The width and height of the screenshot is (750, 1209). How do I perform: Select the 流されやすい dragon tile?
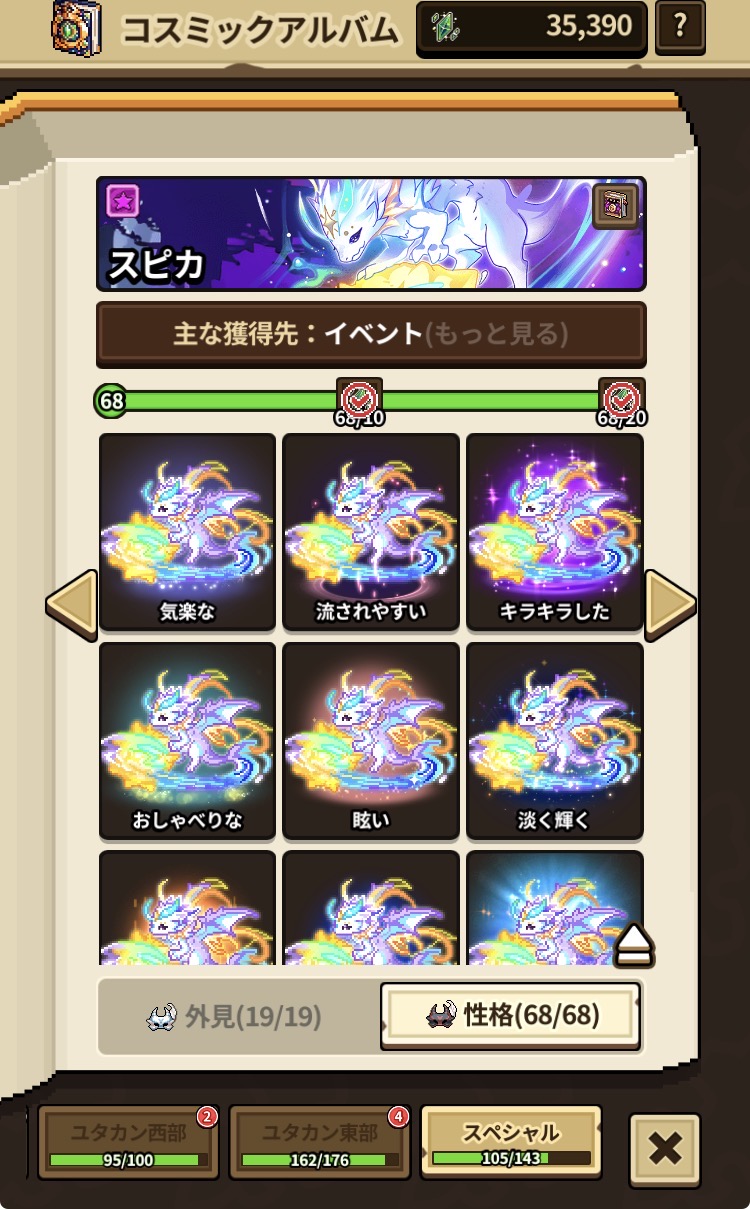(x=371, y=531)
